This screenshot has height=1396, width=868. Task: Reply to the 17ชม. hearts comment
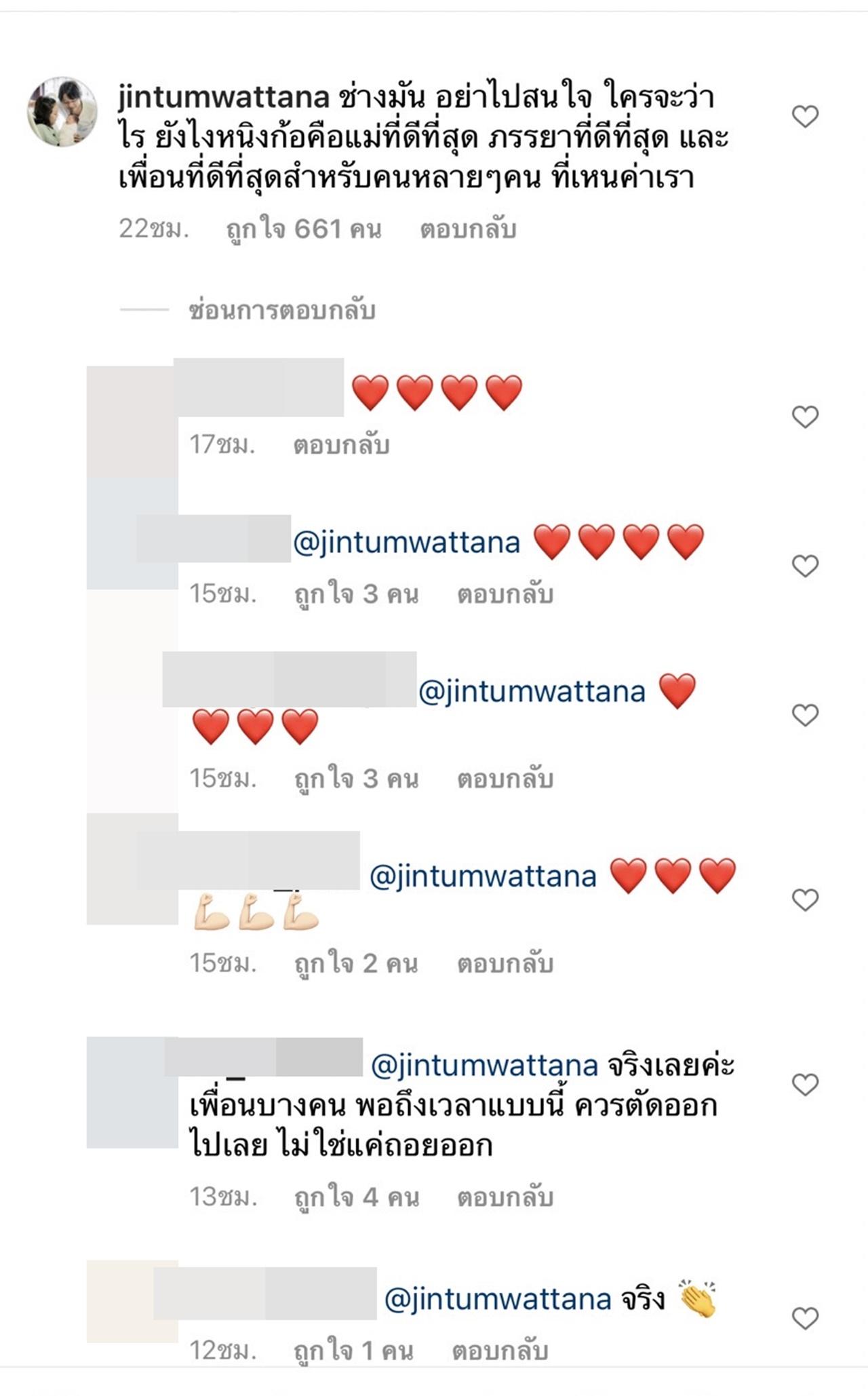[x=341, y=445]
